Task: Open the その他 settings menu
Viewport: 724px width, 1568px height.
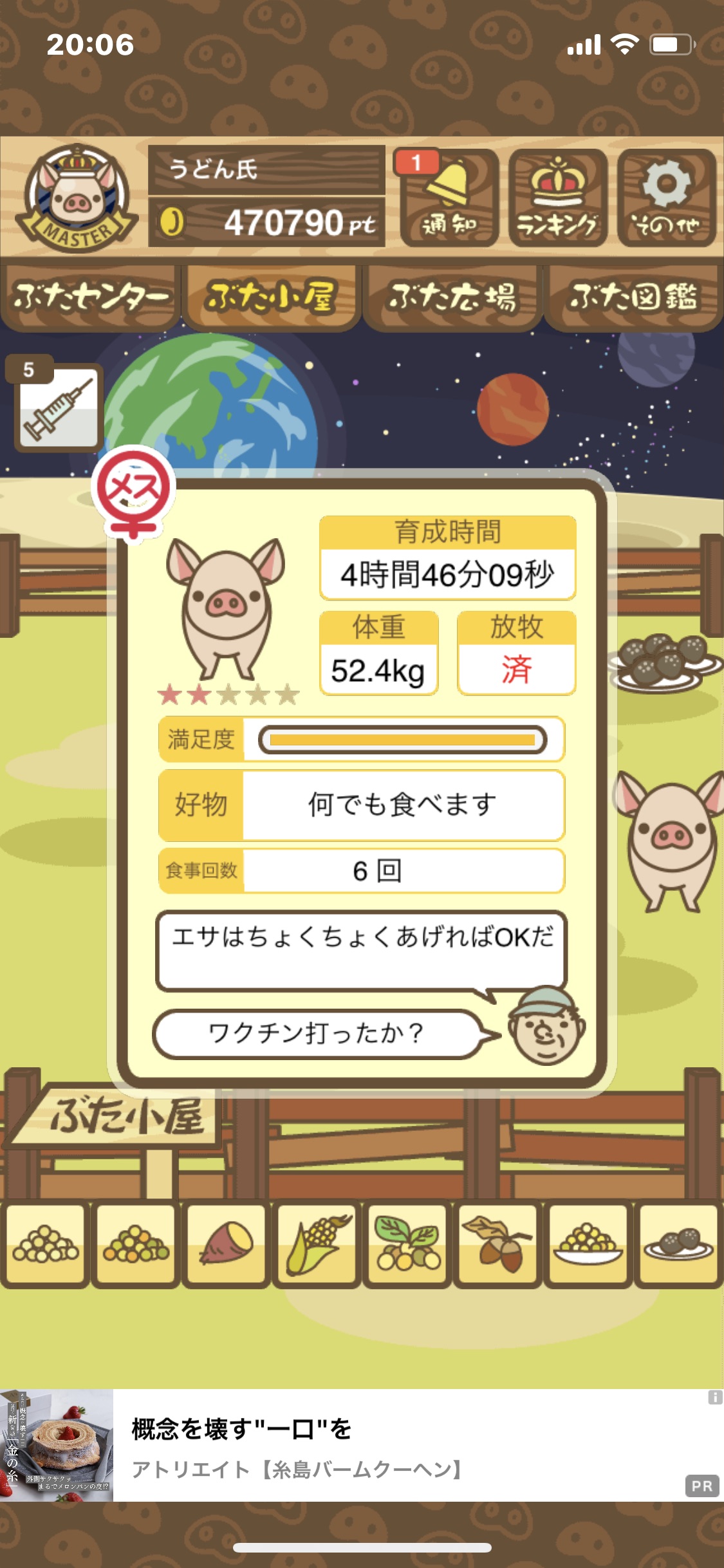Action: pyautogui.click(x=667, y=198)
